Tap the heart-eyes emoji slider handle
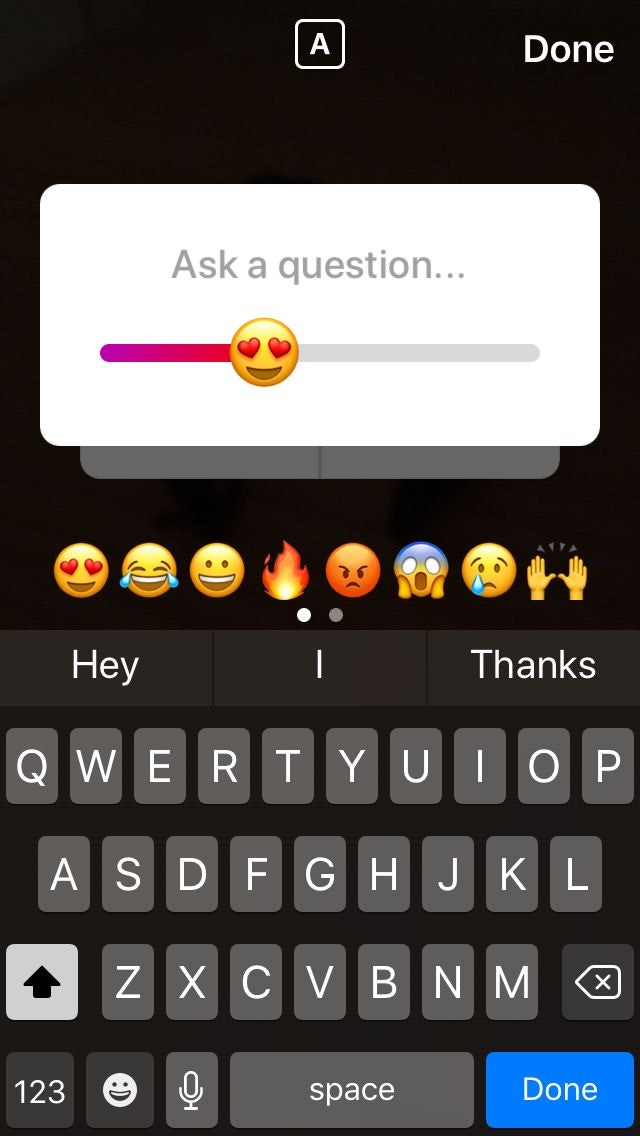The width and height of the screenshot is (640, 1136). 264,353
